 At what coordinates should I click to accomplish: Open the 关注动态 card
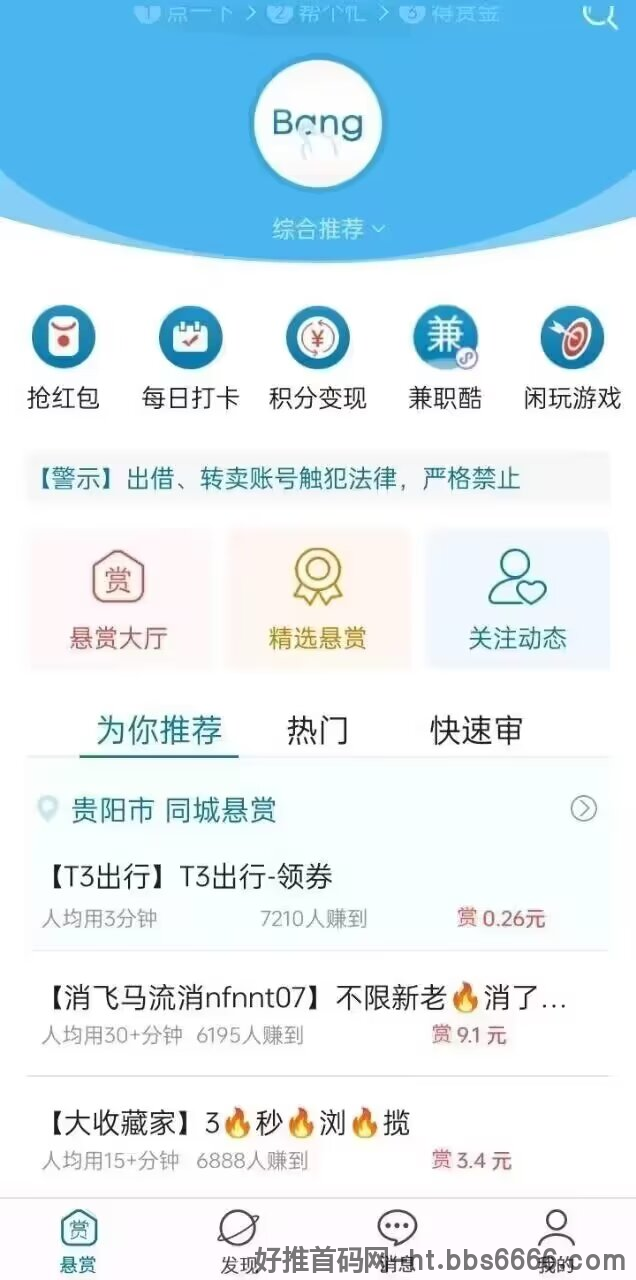click(518, 599)
